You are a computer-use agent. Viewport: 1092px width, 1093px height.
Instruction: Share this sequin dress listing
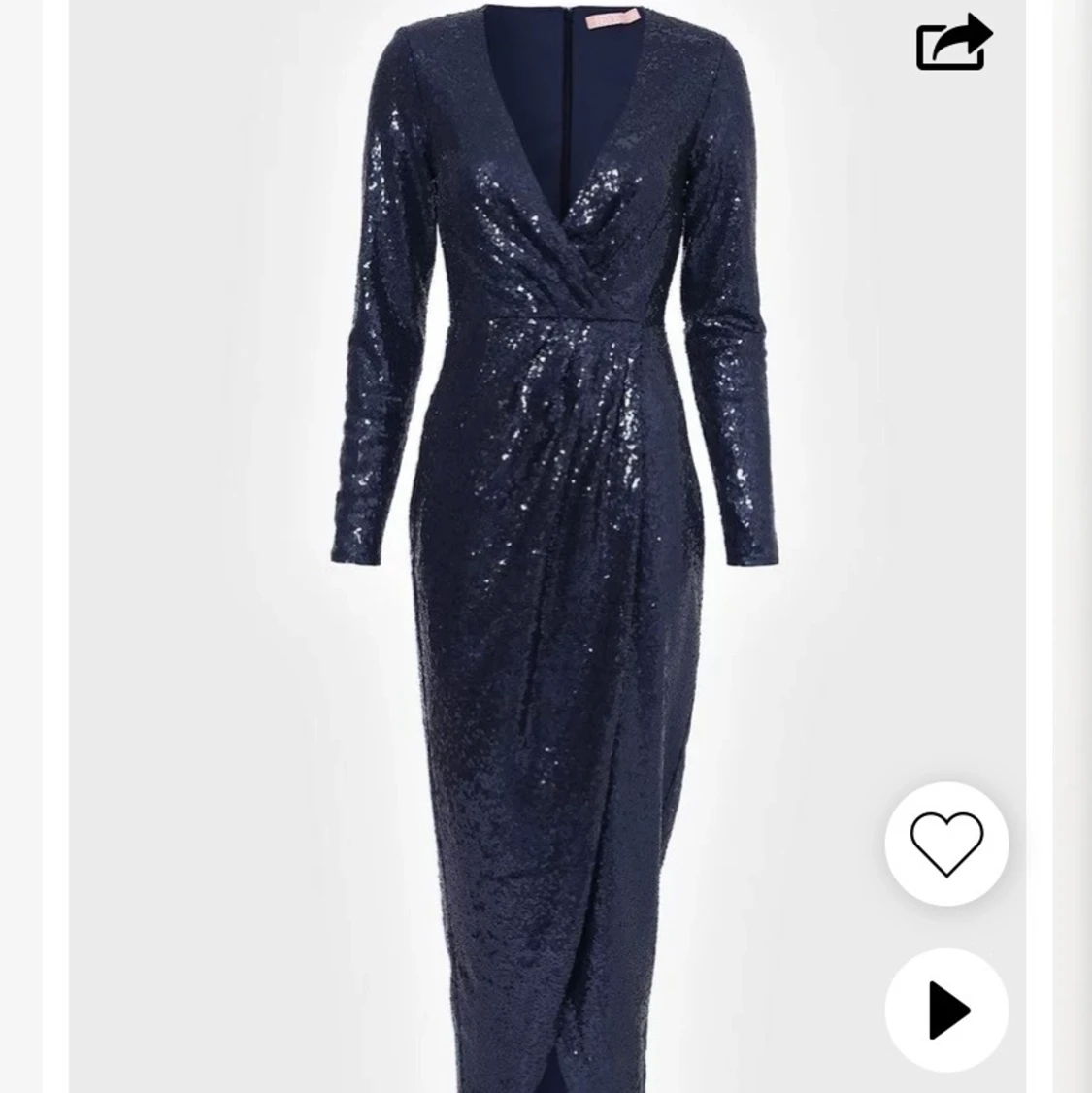pyautogui.click(x=952, y=43)
